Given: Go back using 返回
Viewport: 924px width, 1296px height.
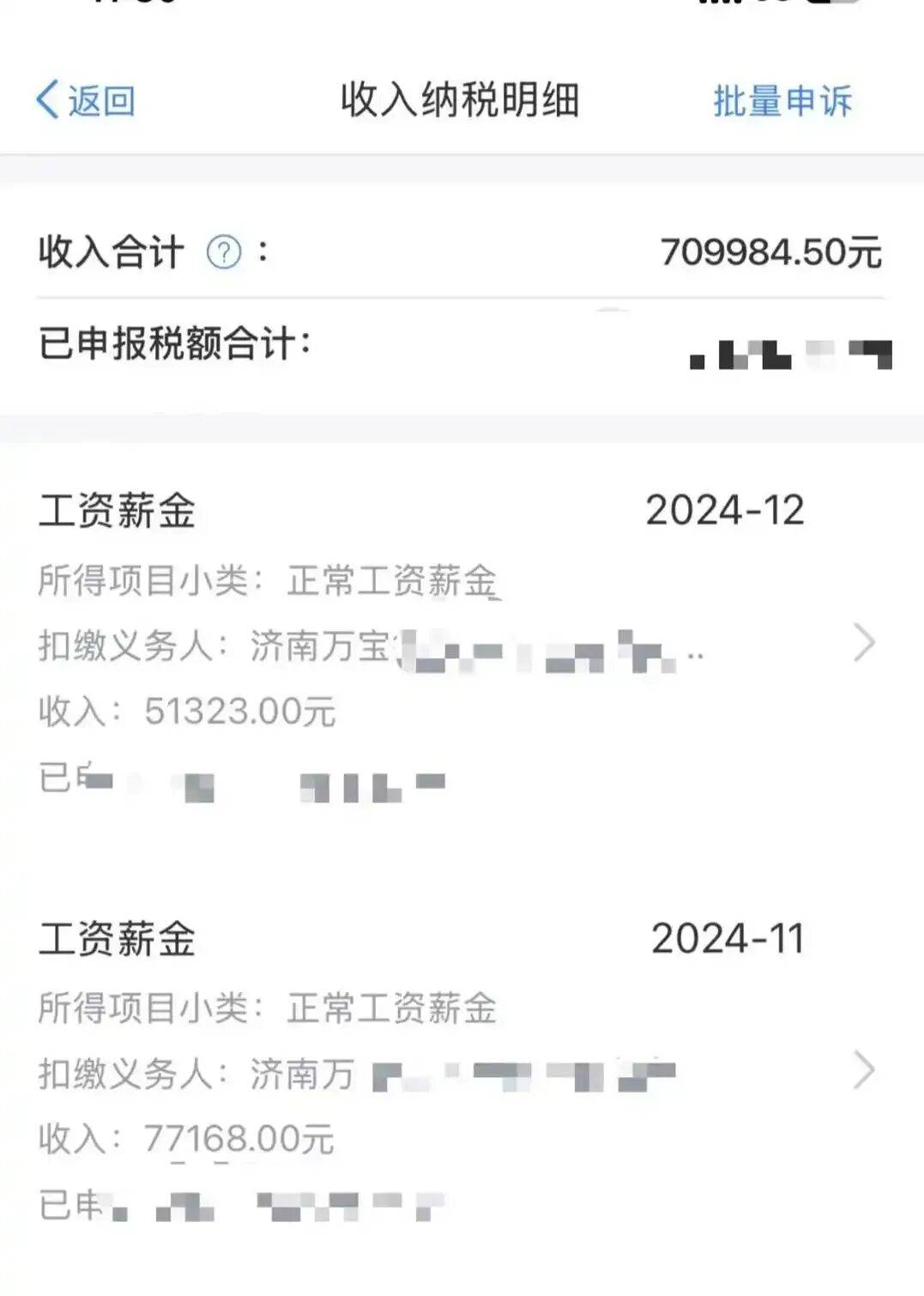Looking at the screenshot, I should click(x=86, y=100).
